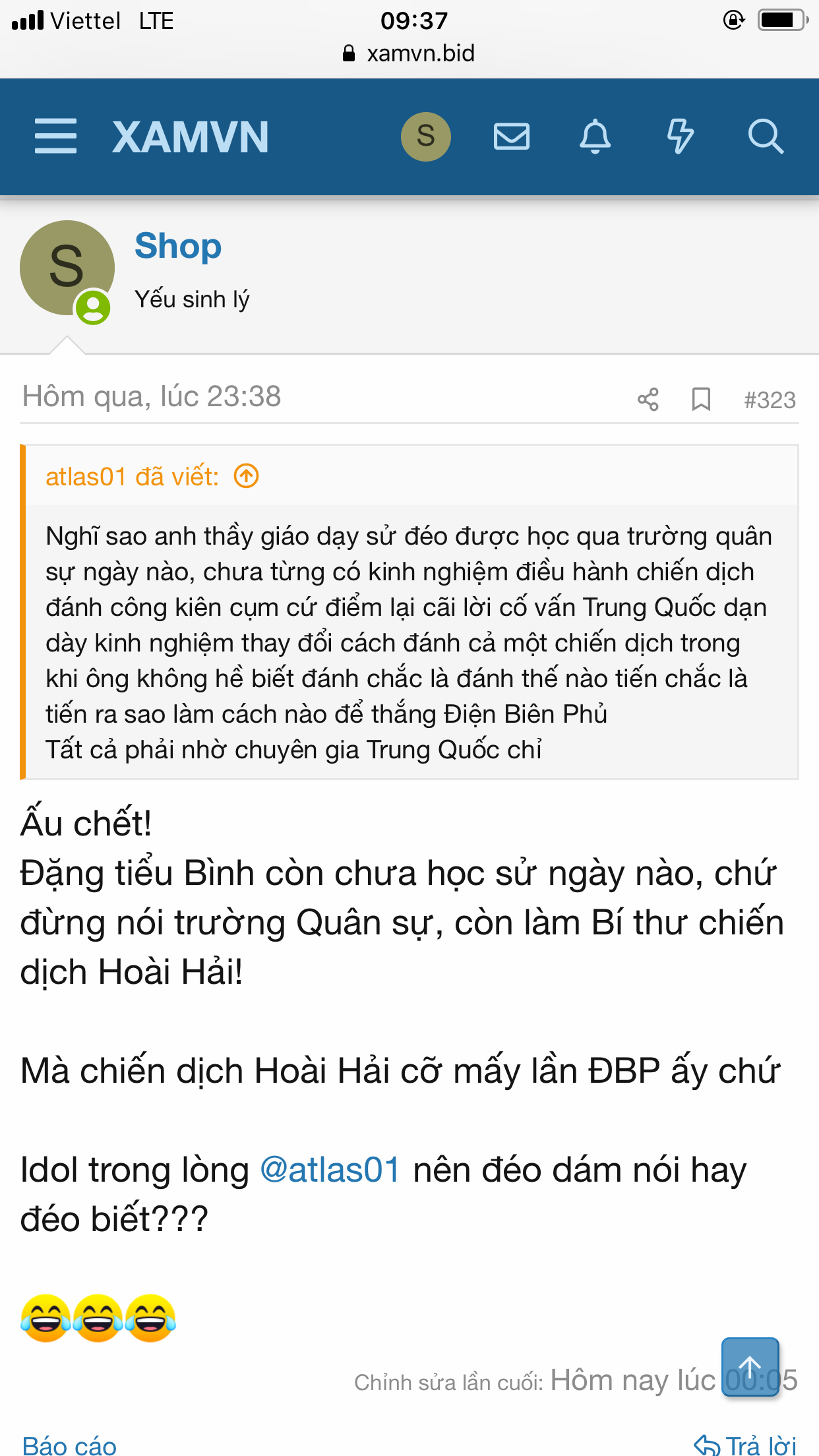Reply to the post with Trả lời
The height and width of the screenshot is (1456, 819).
(747, 1445)
